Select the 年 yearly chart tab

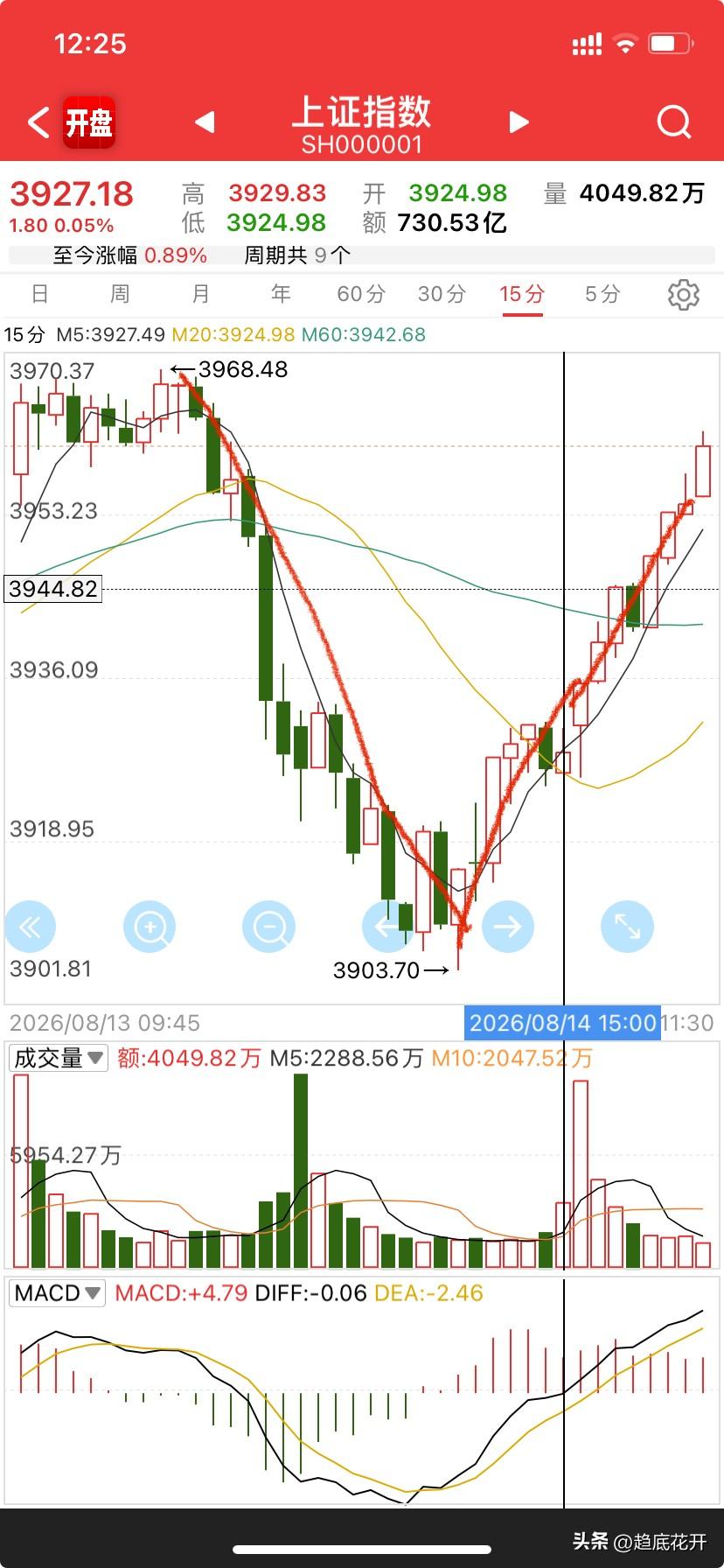pyautogui.click(x=281, y=294)
